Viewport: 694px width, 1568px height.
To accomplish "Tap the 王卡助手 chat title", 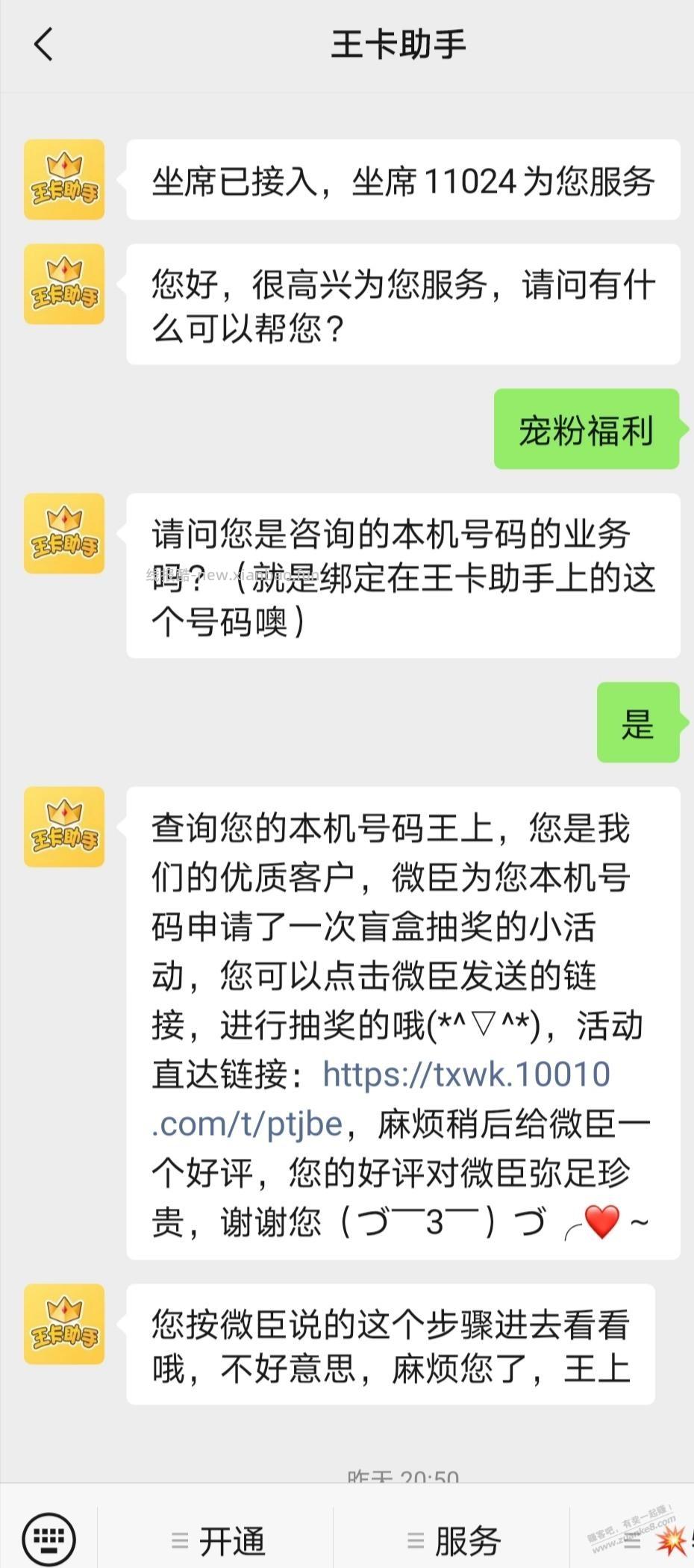I will pyautogui.click(x=398, y=43).
